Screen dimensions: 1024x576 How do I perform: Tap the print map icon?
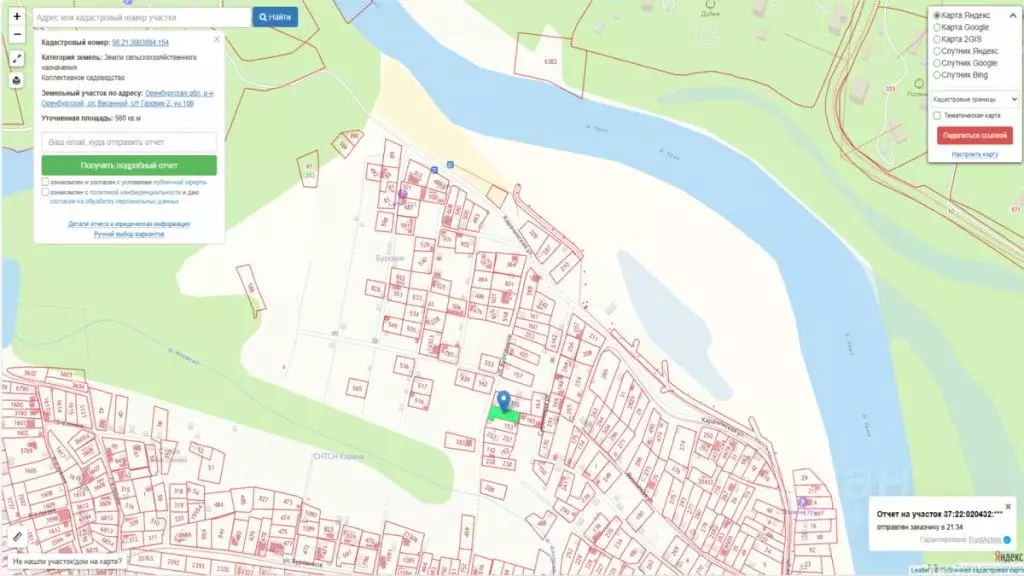tap(16, 81)
